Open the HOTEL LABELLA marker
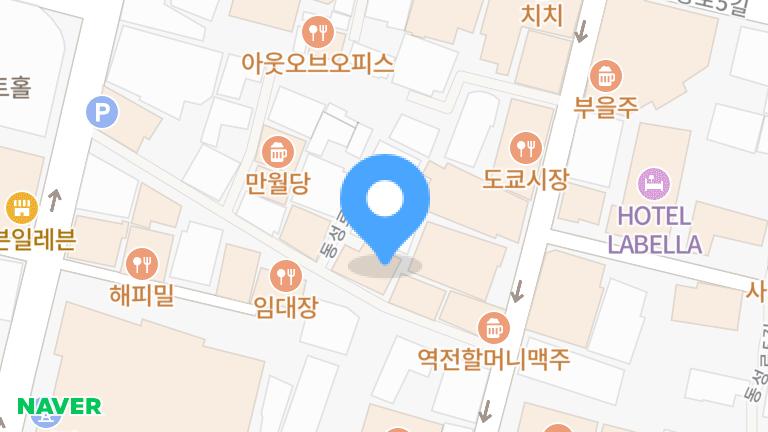 (x=654, y=182)
